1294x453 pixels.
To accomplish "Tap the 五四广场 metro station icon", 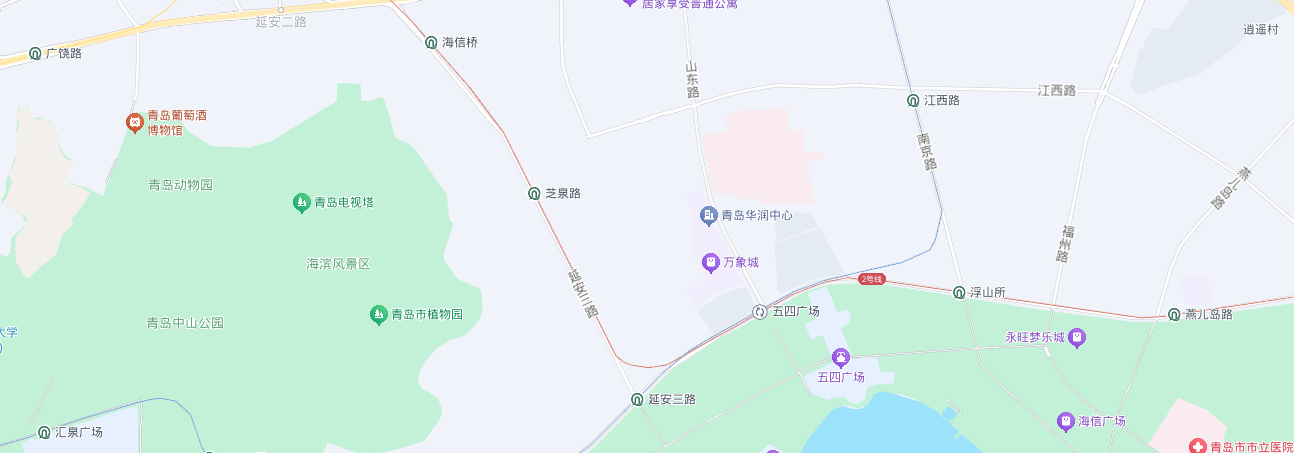I will pos(760,311).
